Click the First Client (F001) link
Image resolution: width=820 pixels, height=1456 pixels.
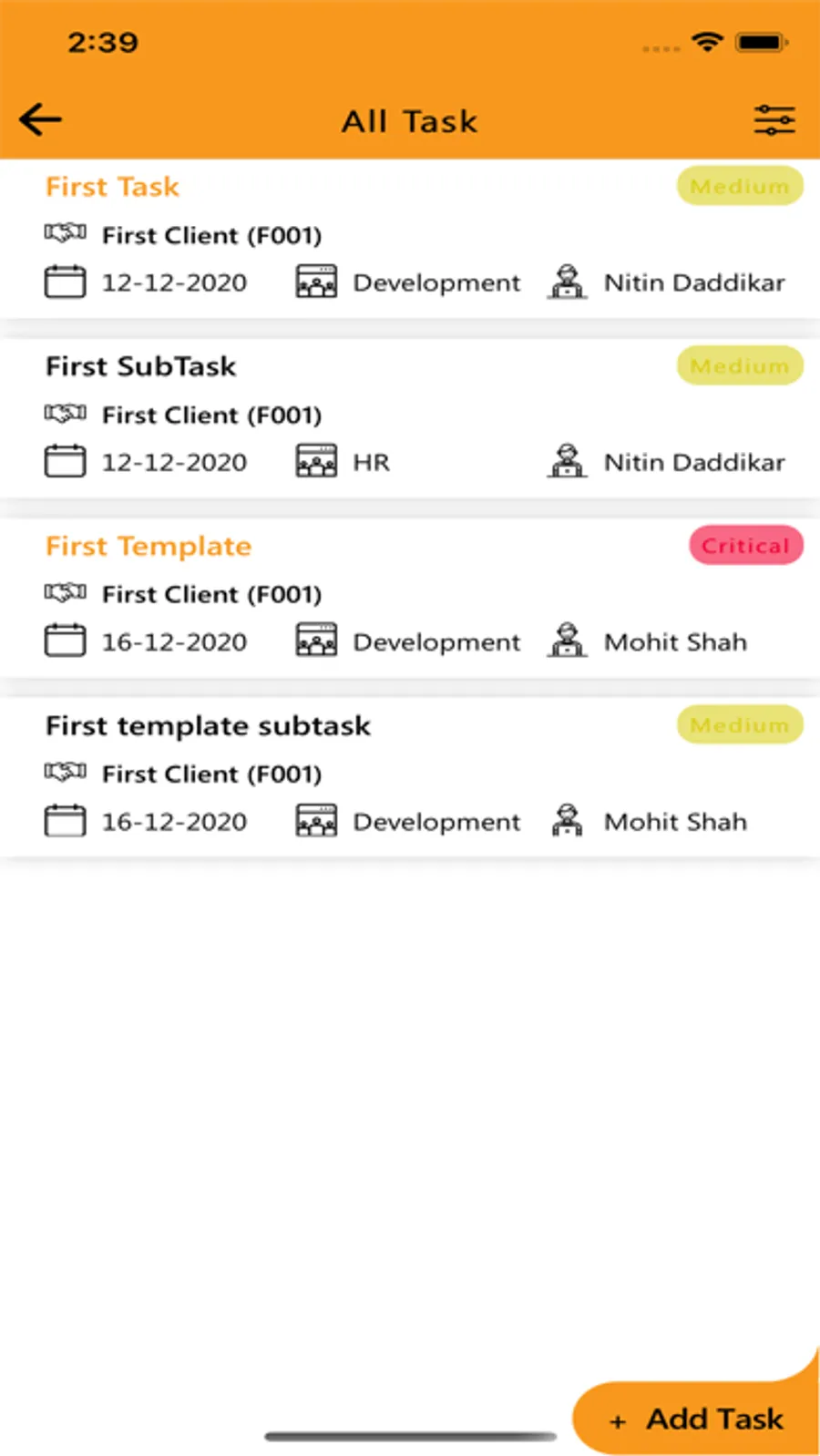coord(211,234)
